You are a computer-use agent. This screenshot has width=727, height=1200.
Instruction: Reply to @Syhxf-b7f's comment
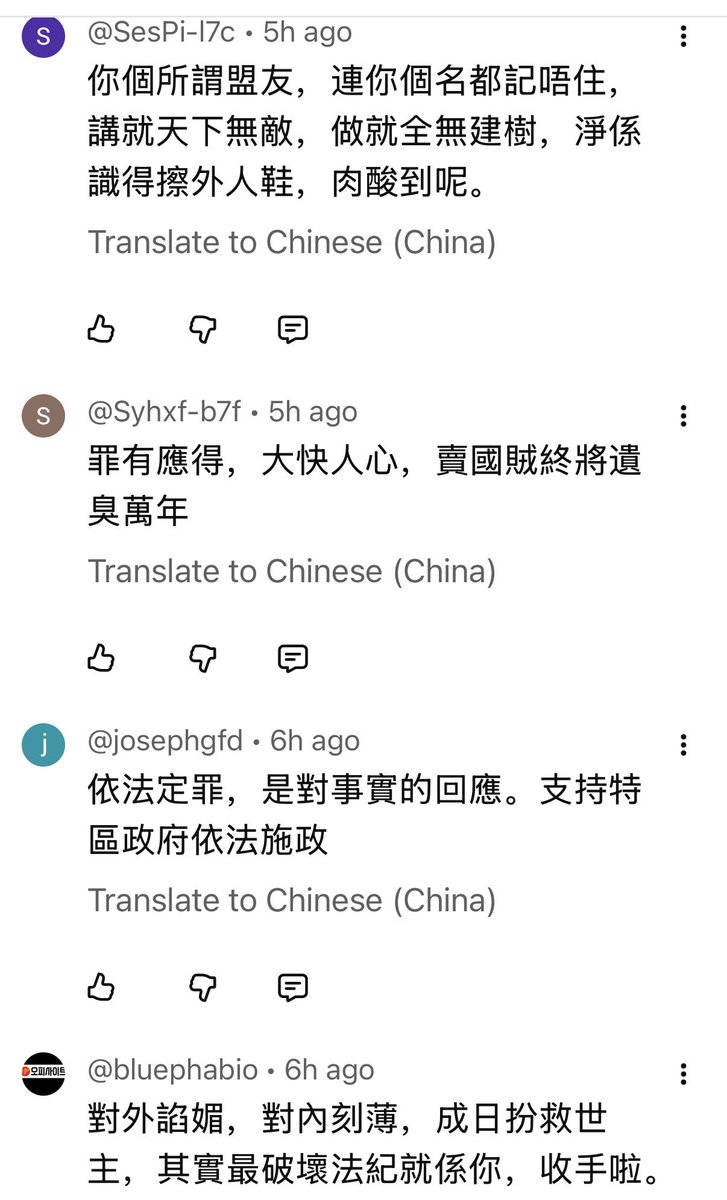tap(292, 658)
